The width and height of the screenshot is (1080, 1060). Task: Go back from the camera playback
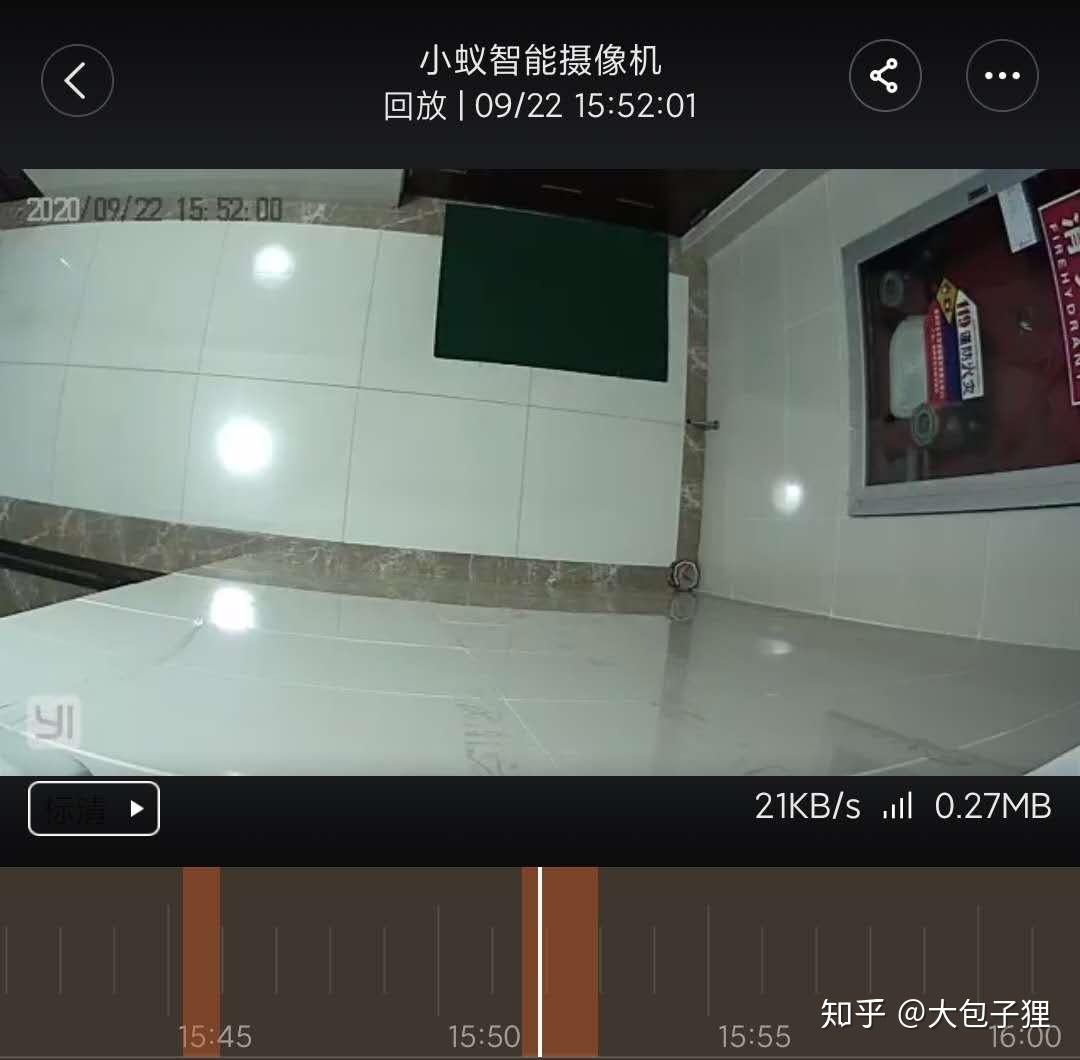point(77,78)
